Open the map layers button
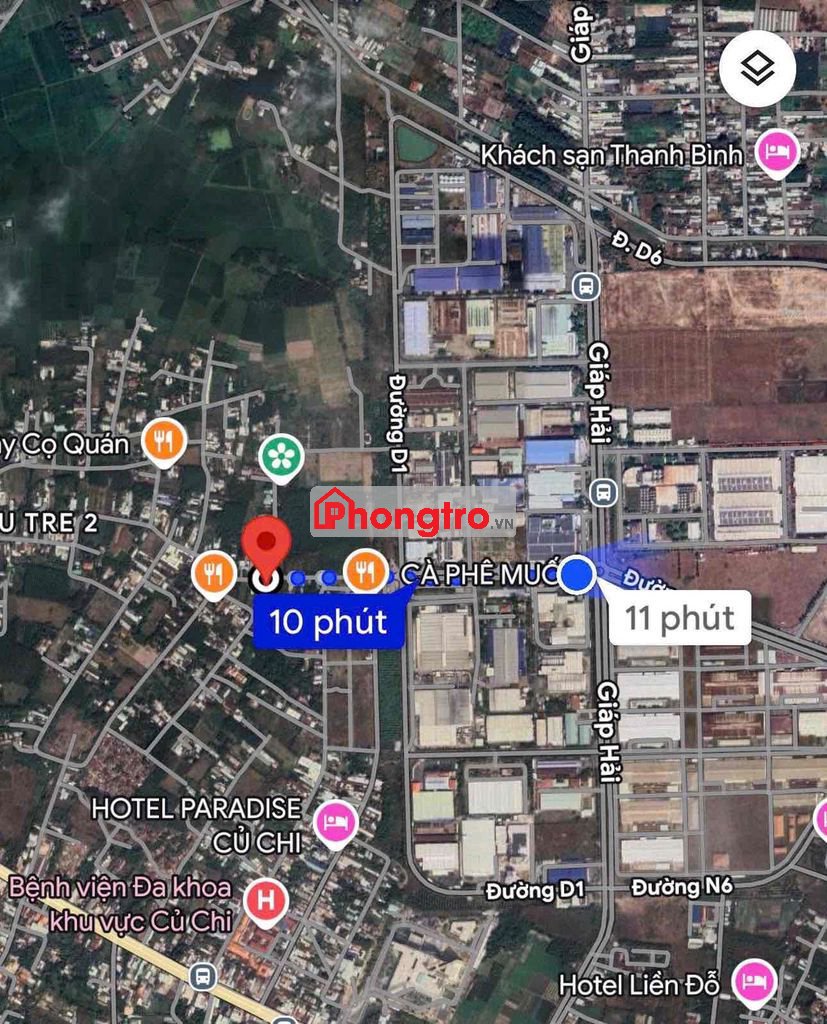Image resolution: width=827 pixels, height=1024 pixels. point(757,69)
